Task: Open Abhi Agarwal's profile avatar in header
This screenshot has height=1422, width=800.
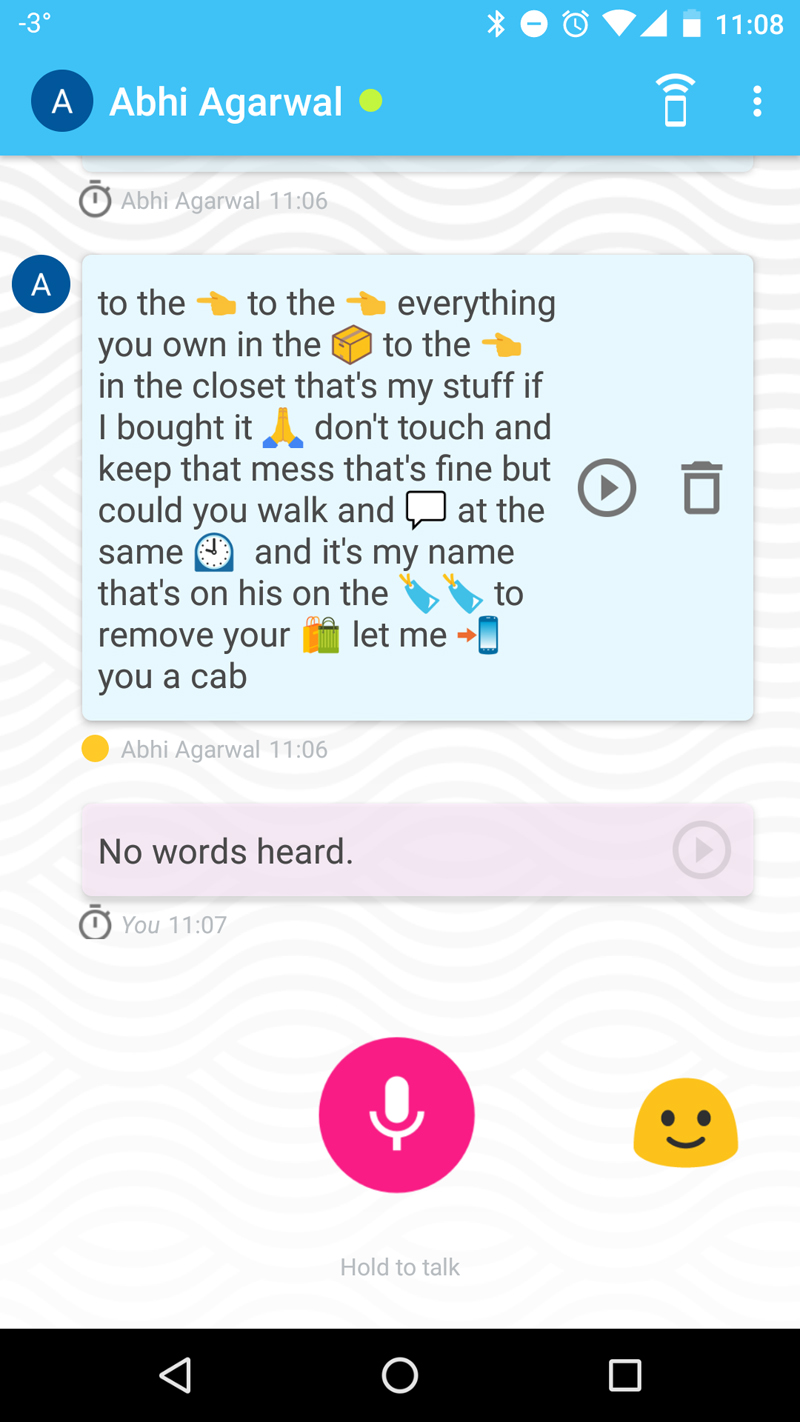Action: pos(62,101)
